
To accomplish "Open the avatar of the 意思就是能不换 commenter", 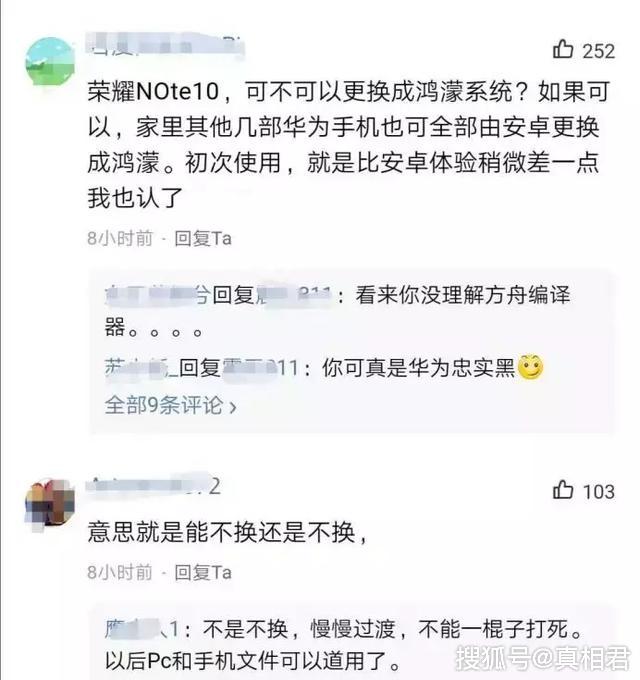I will click(49, 504).
